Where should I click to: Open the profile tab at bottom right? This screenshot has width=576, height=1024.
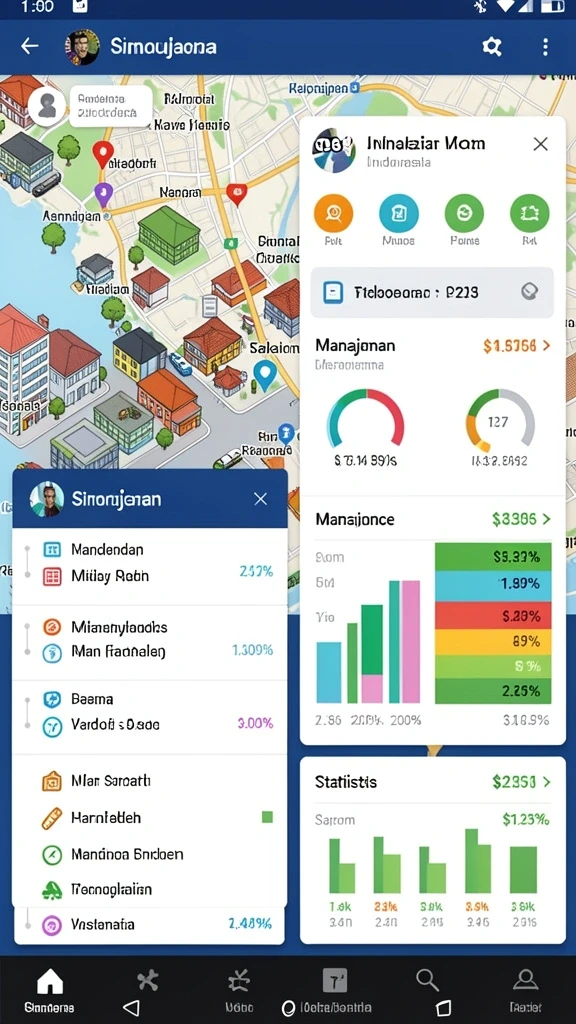[525, 988]
